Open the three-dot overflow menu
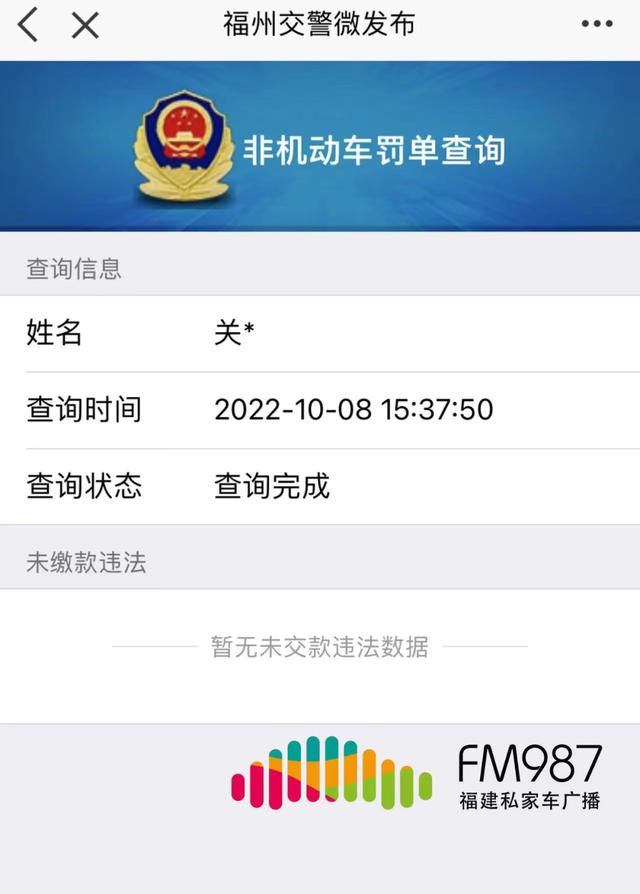640x894 pixels. coord(596,25)
